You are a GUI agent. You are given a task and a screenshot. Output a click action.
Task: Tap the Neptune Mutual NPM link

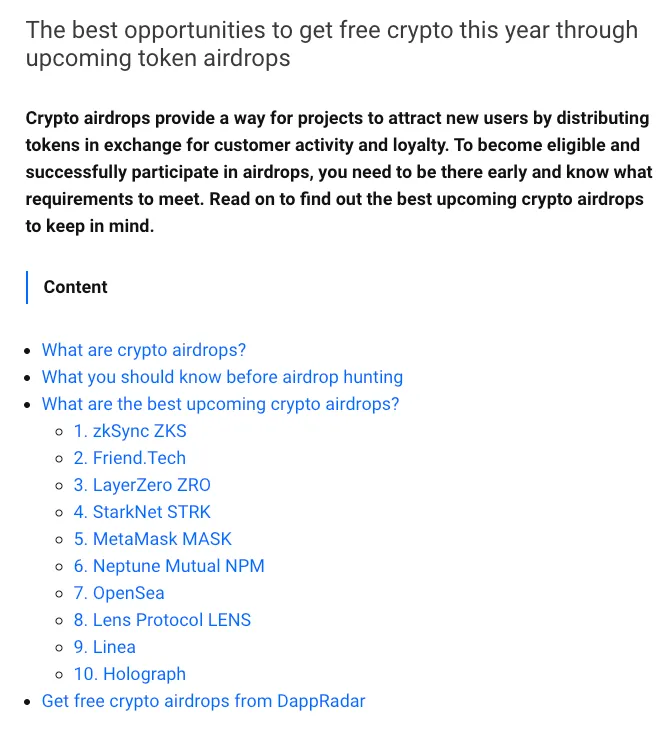[169, 566]
